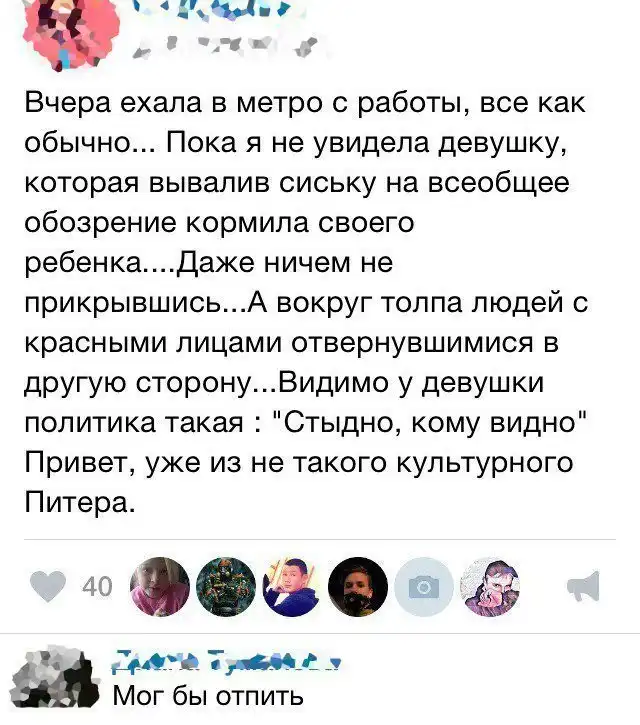
Task: Open commenter's name above "Мог бы отпить"
Action: (228, 660)
